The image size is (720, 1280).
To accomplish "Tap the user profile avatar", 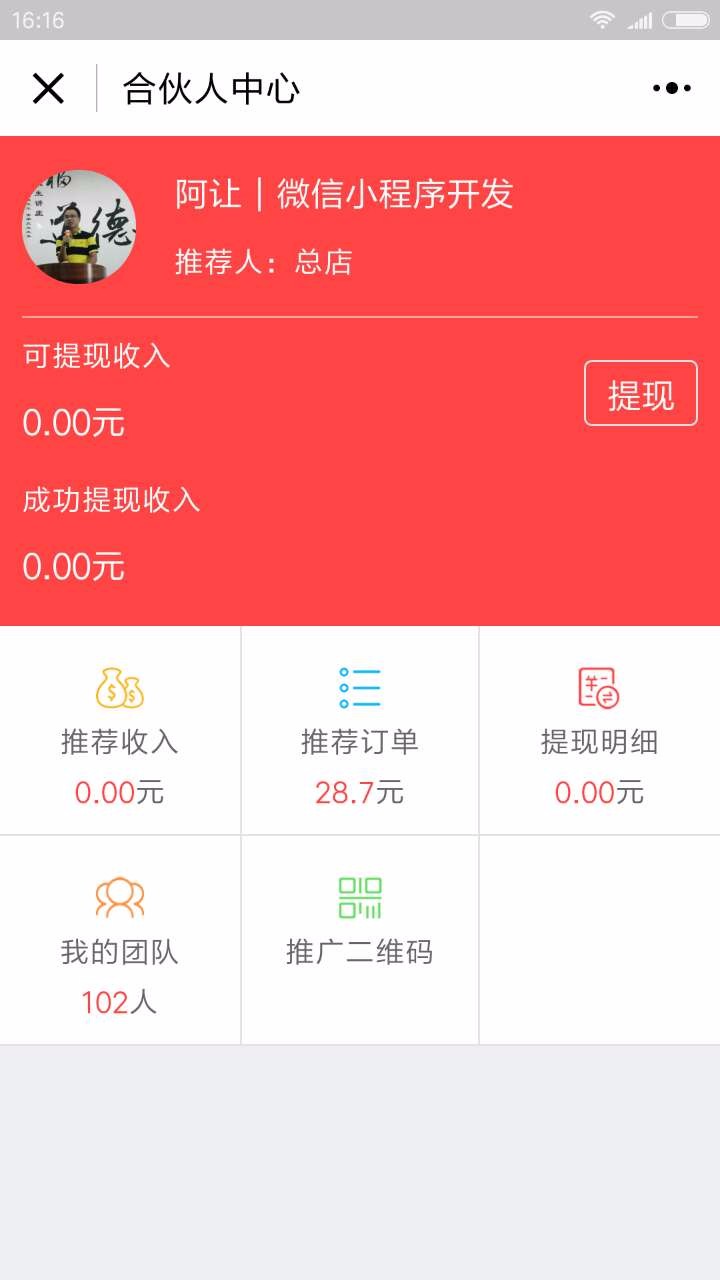I will pyautogui.click(x=79, y=227).
